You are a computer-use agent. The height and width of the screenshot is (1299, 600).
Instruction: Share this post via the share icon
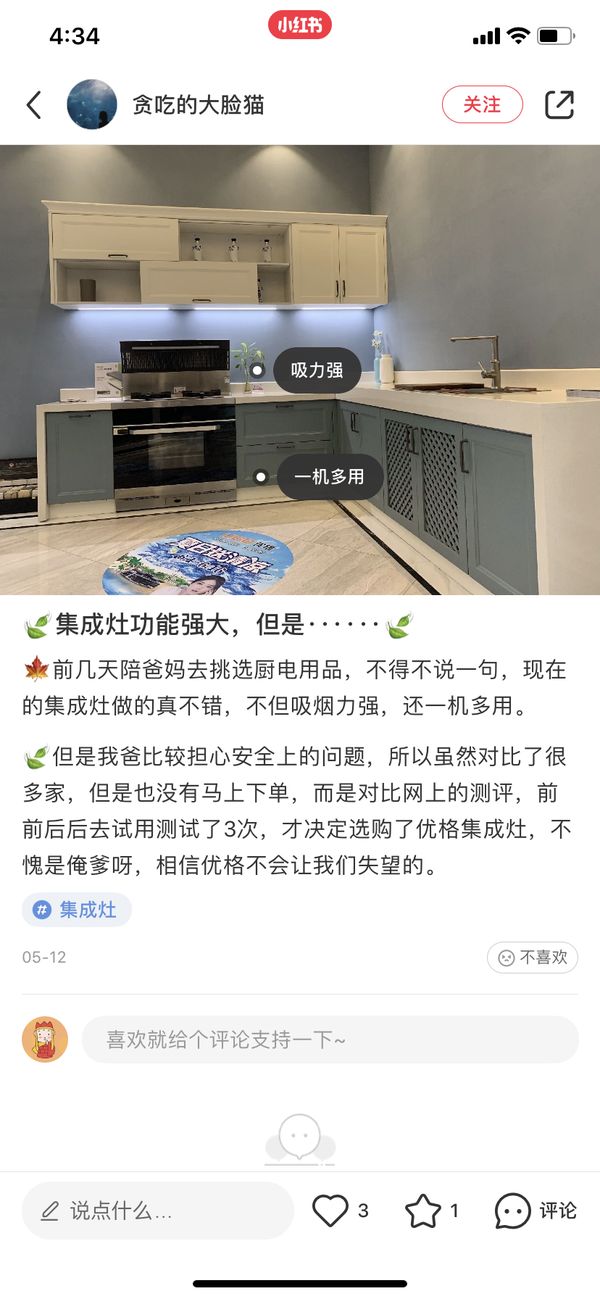tap(559, 105)
